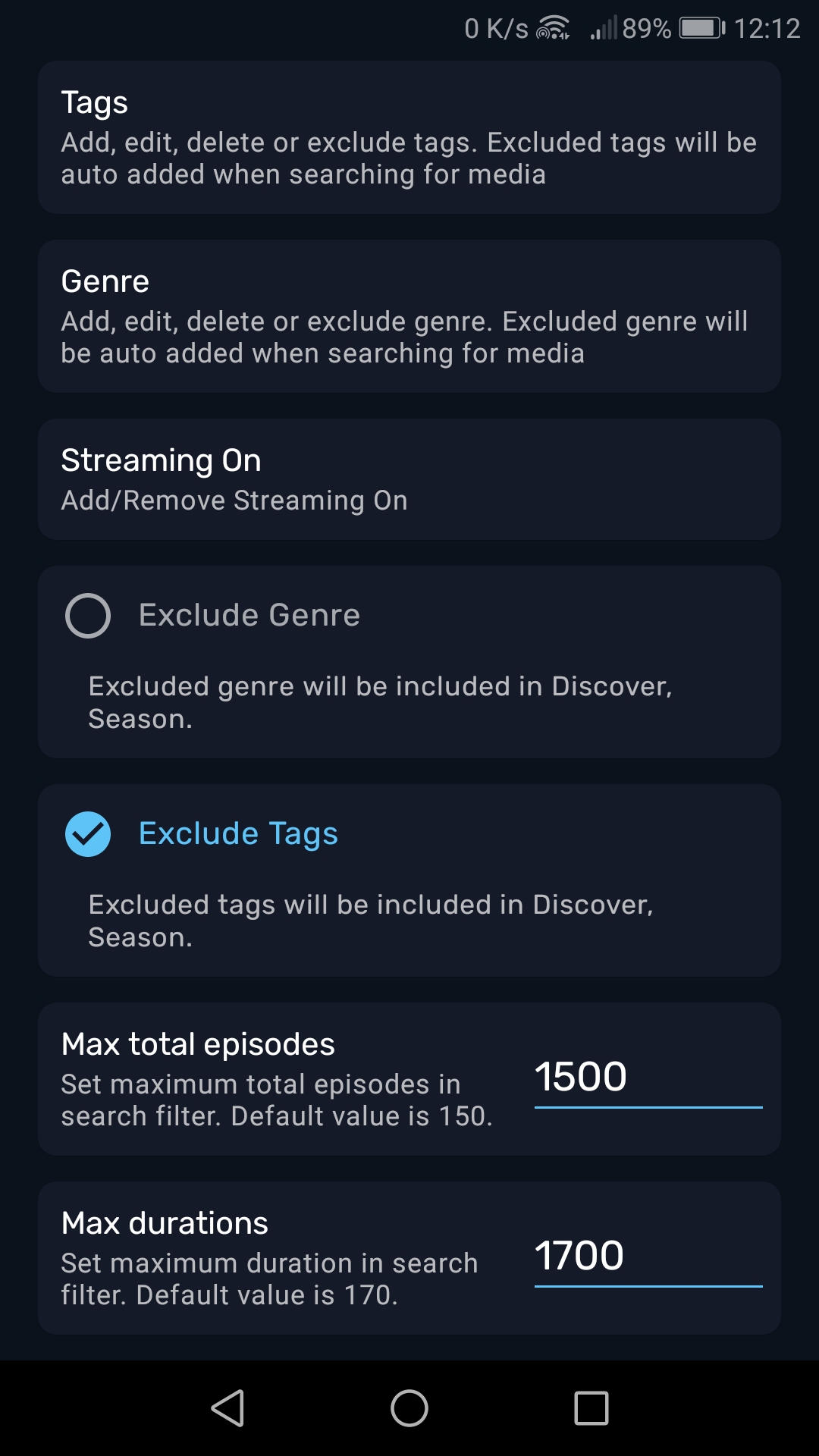Return to the home screen

[x=409, y=1408]
